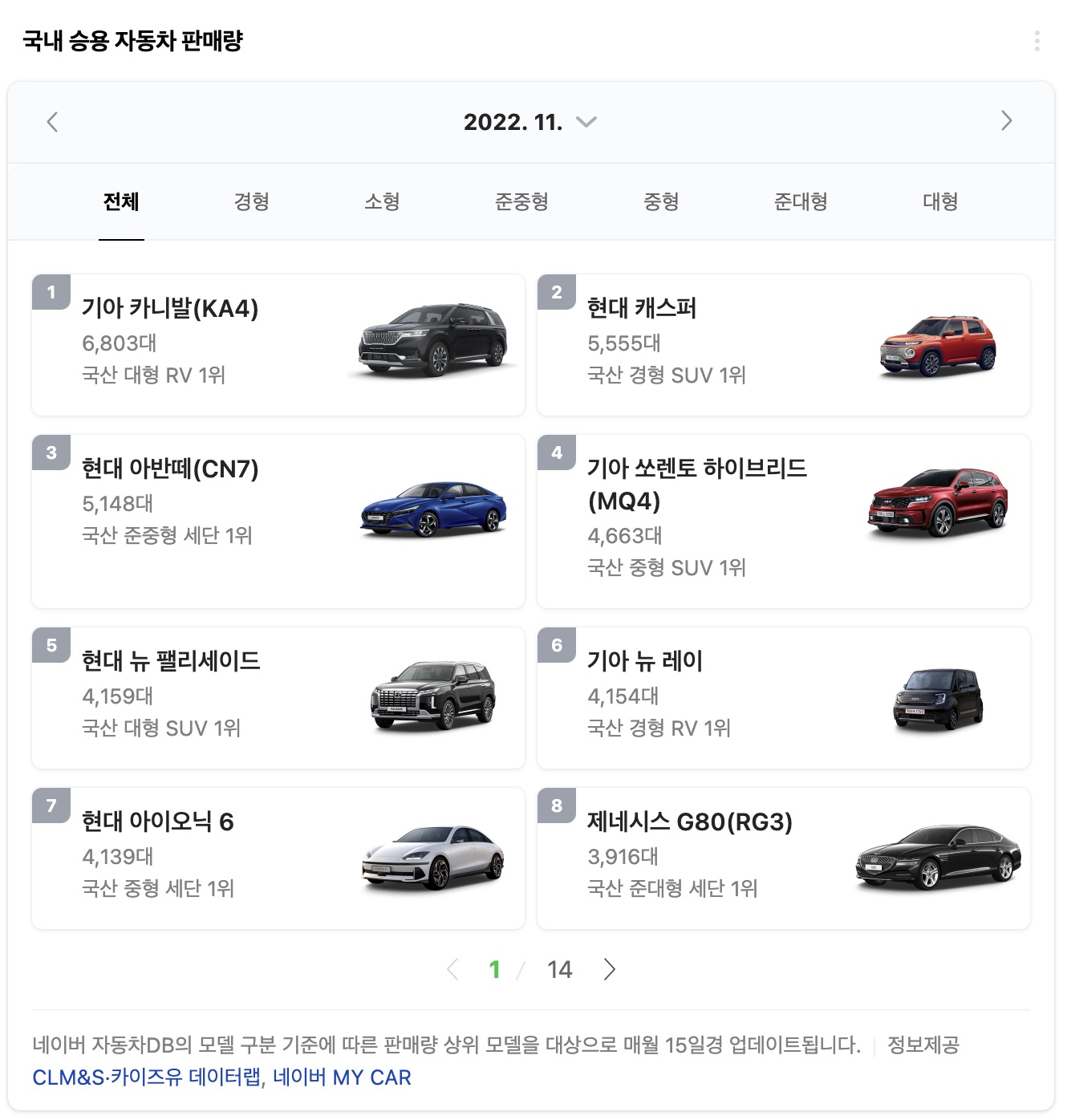
Task: Open the 네이버 MY CAR link
Action: pos(341,1078)
